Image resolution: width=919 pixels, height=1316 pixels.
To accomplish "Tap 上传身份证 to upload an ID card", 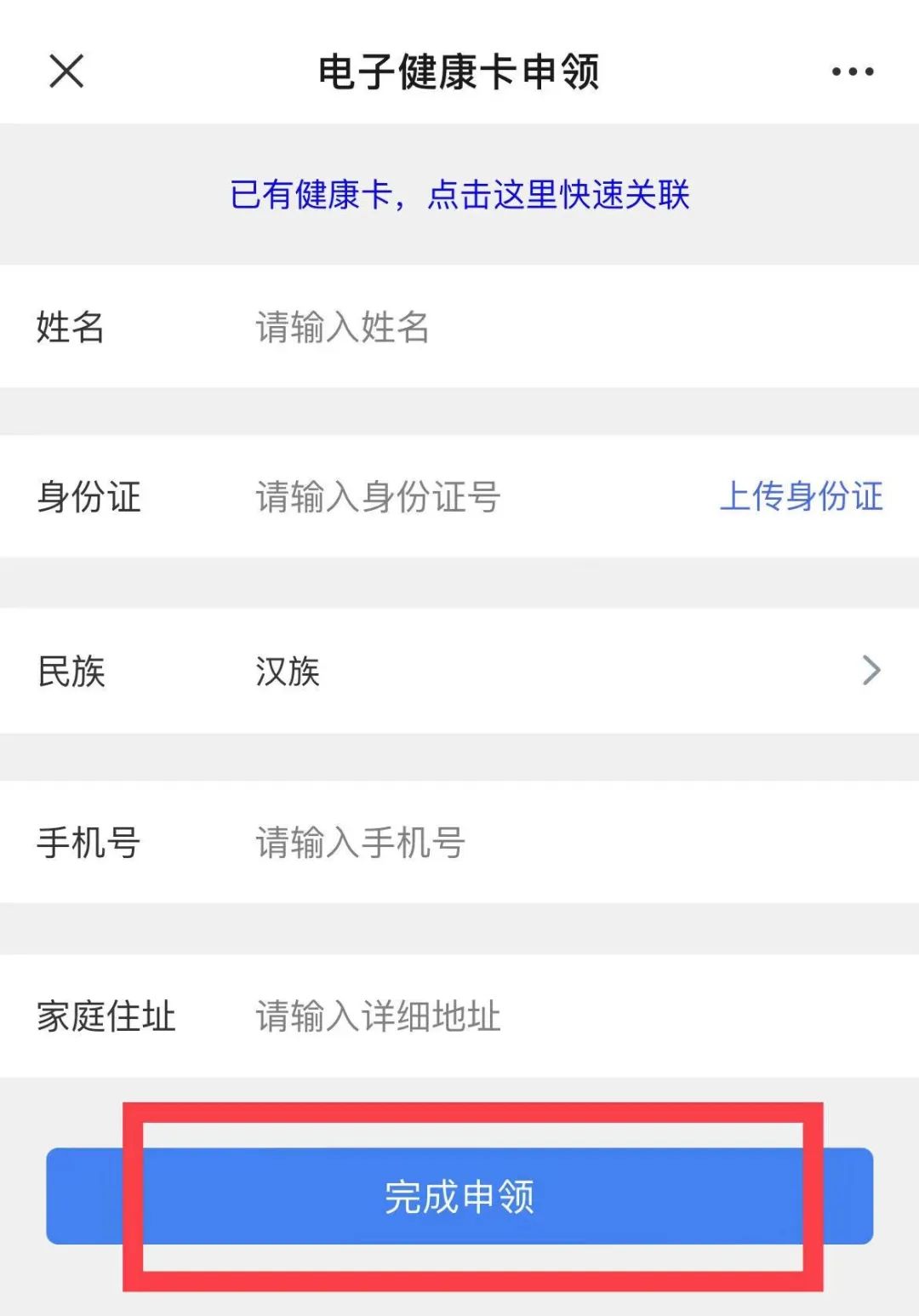I will [x=801, y=498].
